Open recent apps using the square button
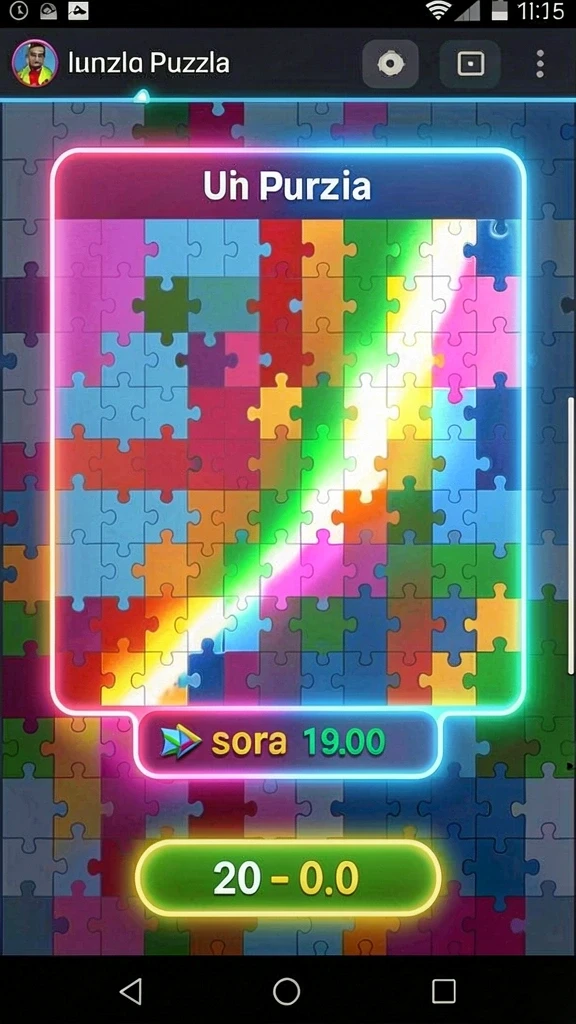Viewport: 576px width, 1024px height. tap(444, 991)
